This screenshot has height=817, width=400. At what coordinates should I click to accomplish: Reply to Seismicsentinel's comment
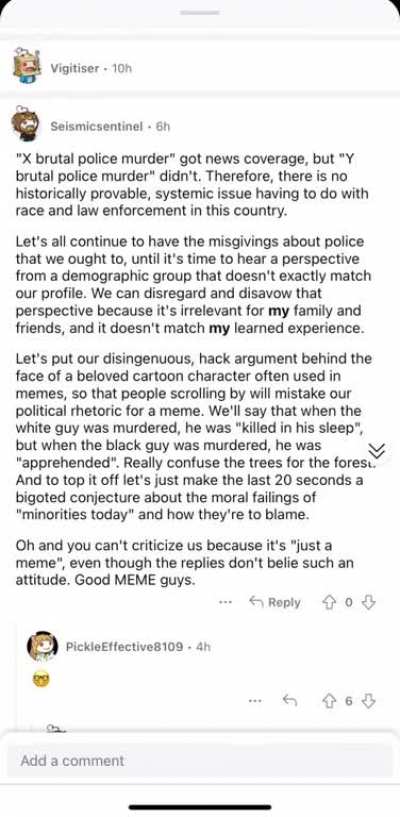[275, 602]
